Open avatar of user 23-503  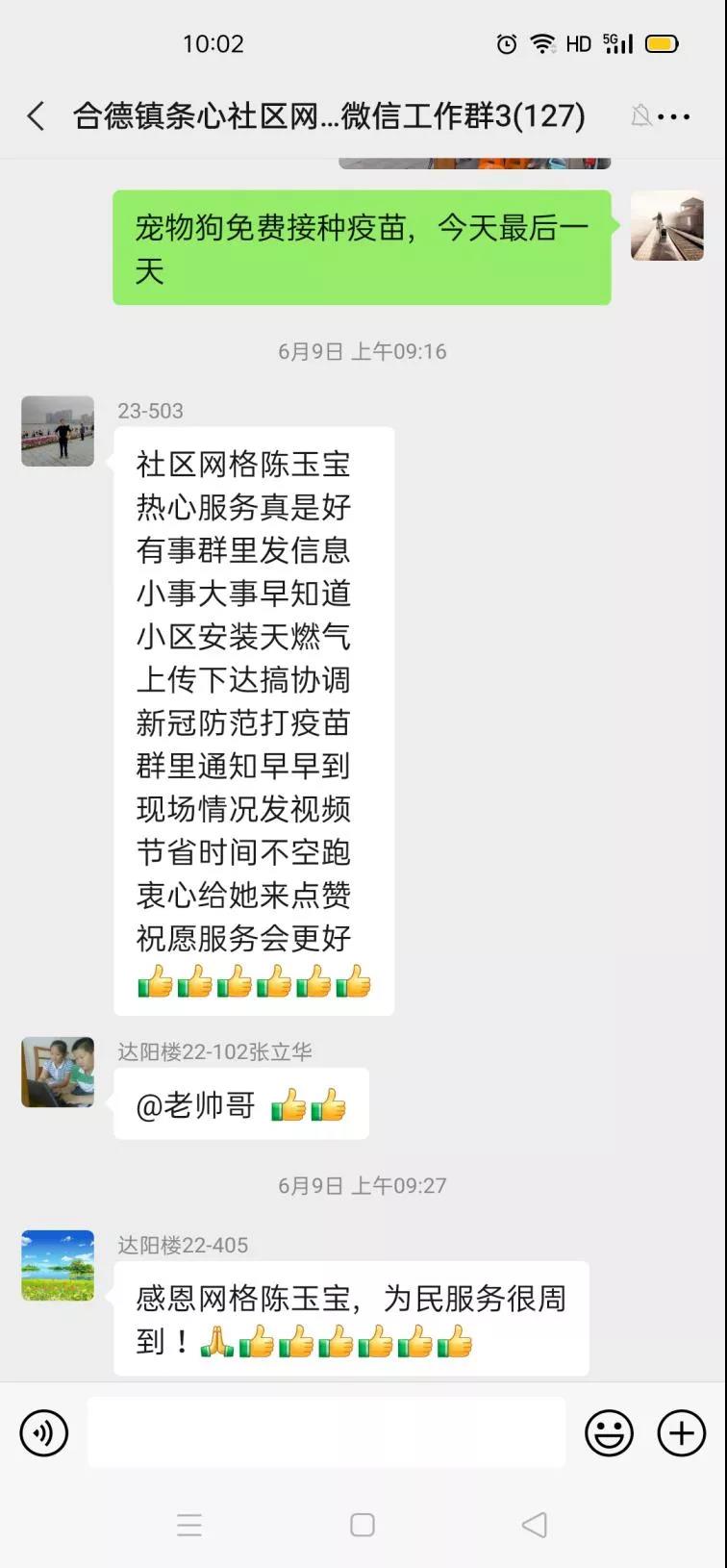(x=58, y=431)
